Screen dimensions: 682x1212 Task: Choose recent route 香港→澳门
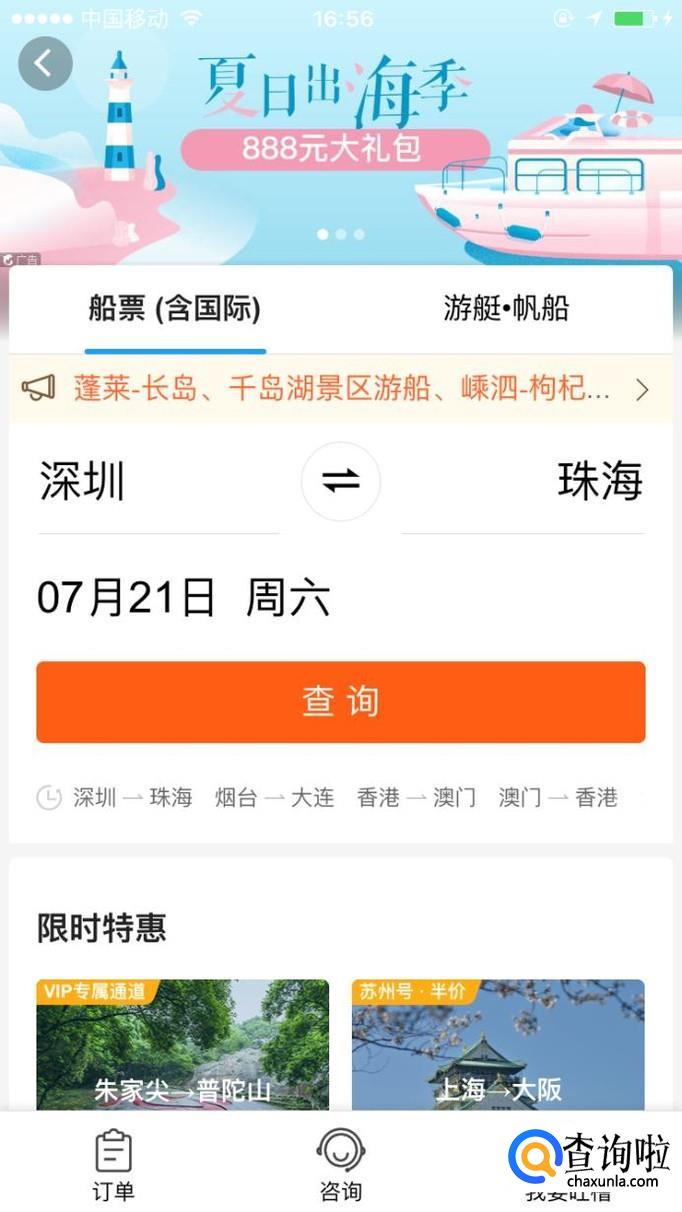coord(416,798)
